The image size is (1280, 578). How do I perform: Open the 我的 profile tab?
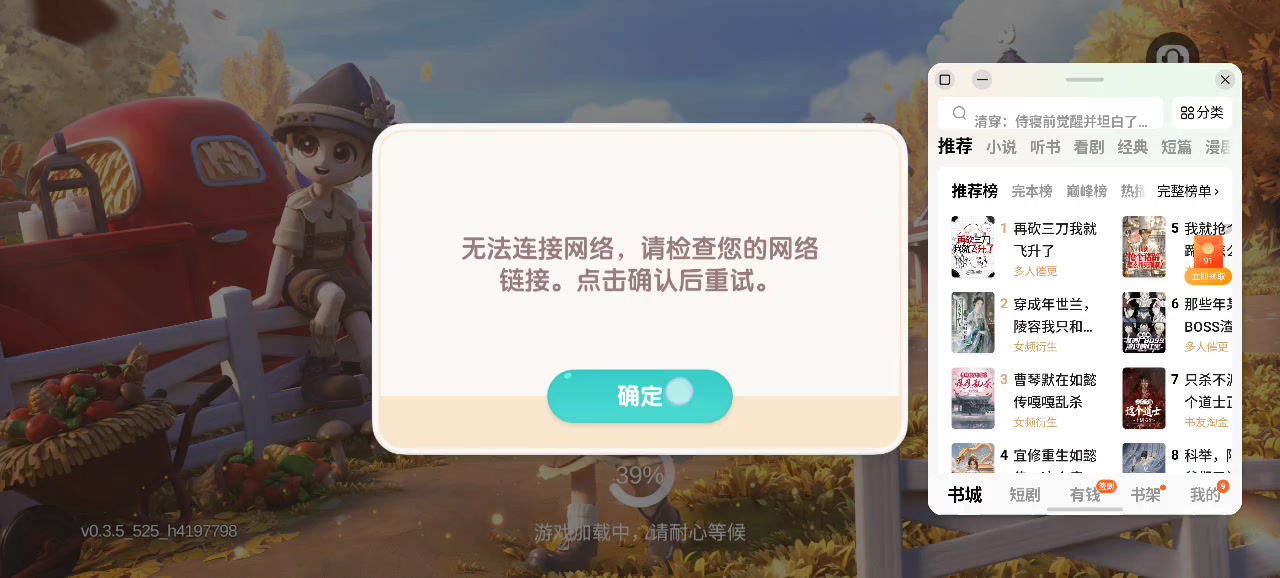click(1205, 495)
